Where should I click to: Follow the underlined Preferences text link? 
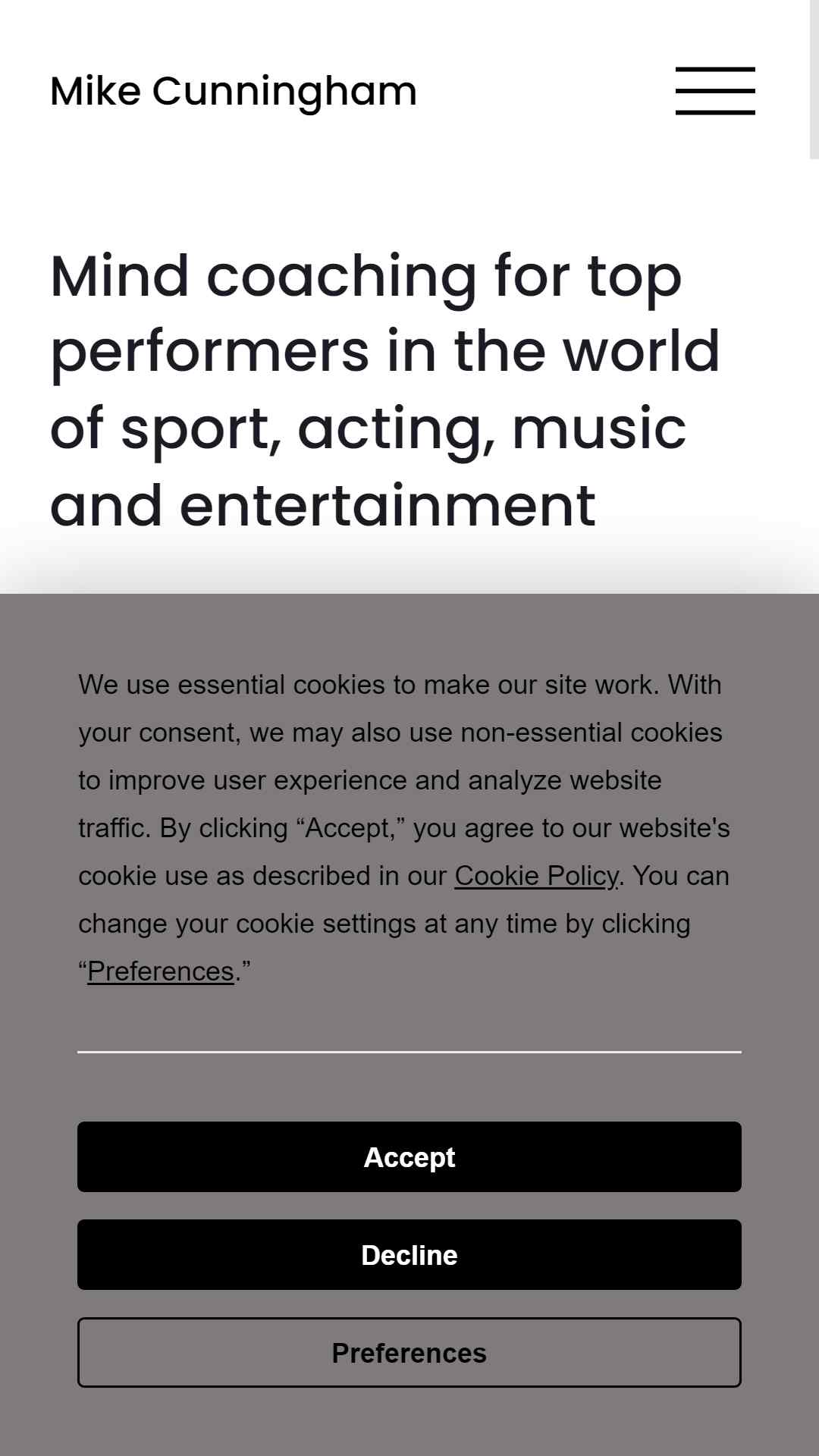coord(161,971)
